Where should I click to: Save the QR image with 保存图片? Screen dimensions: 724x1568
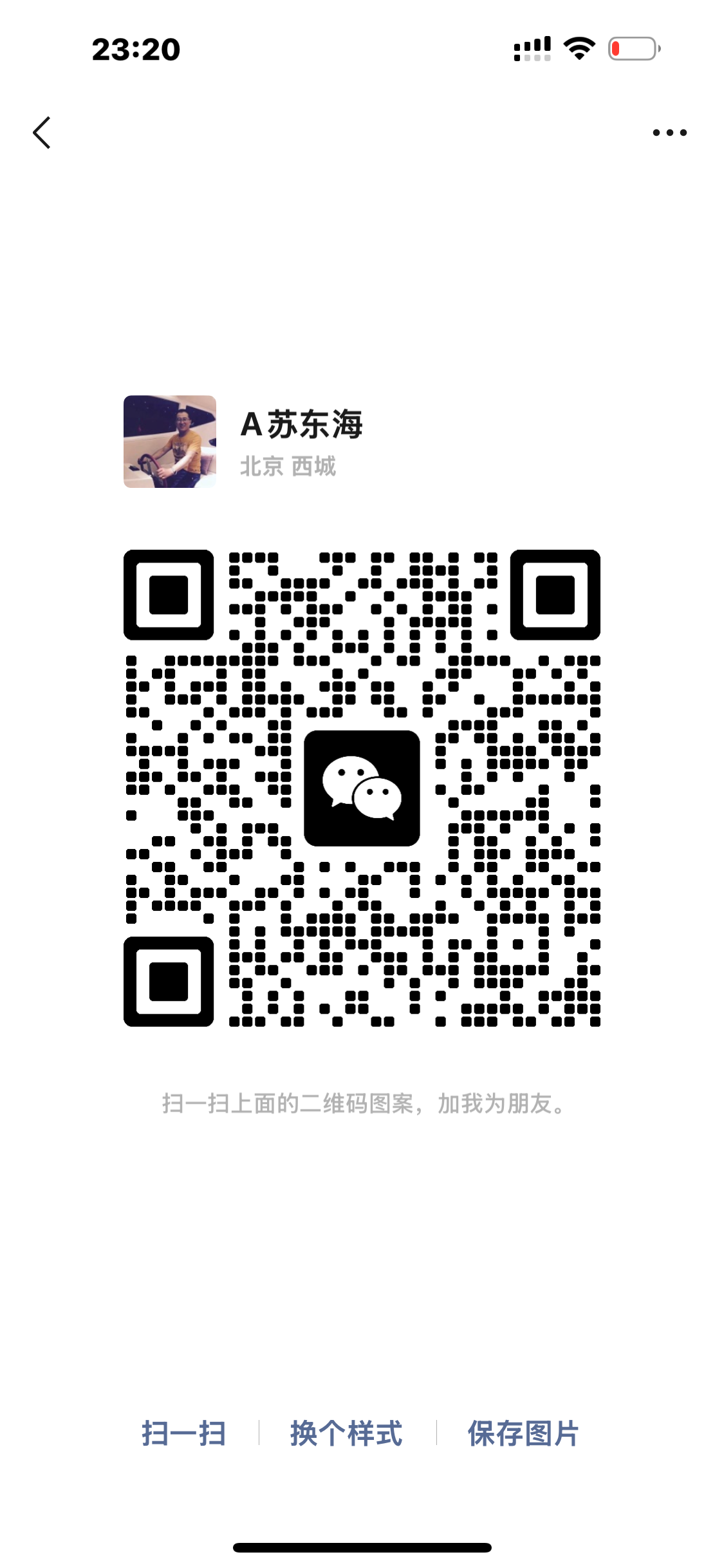coord(523,1433)
